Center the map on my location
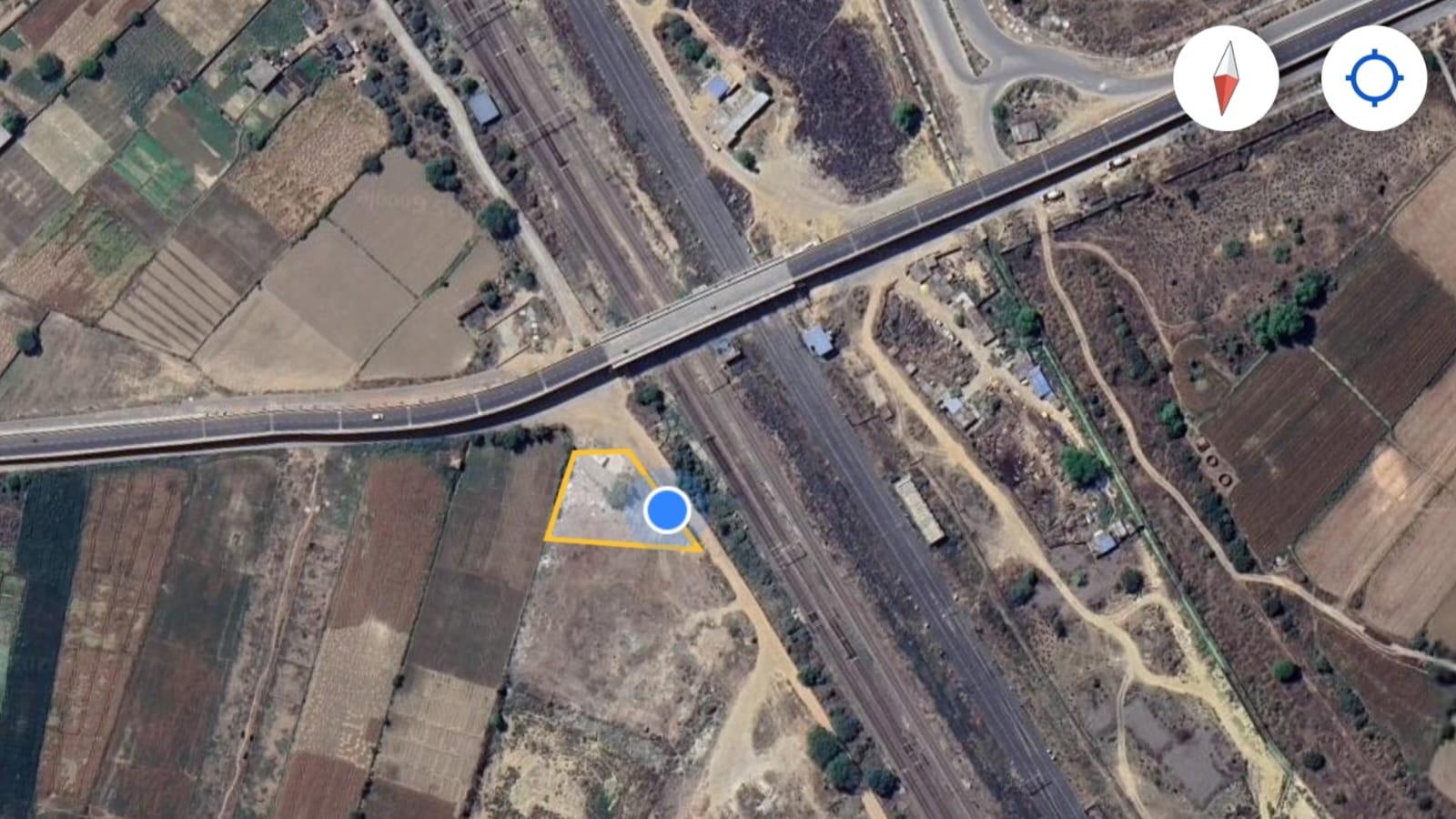Image resolution: width=1456 pixels, height=819 pixels. (1373, 78)
